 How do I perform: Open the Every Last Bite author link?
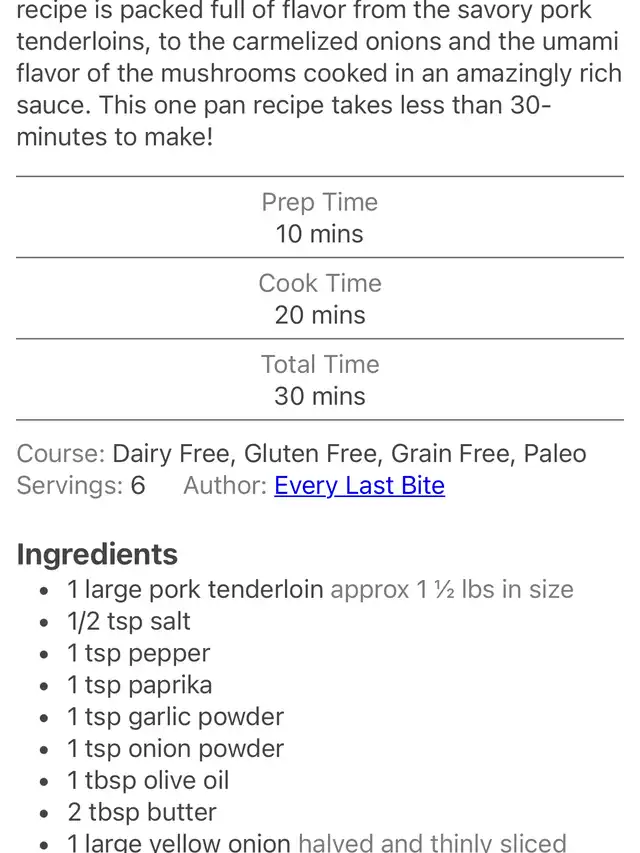(359, 486)
